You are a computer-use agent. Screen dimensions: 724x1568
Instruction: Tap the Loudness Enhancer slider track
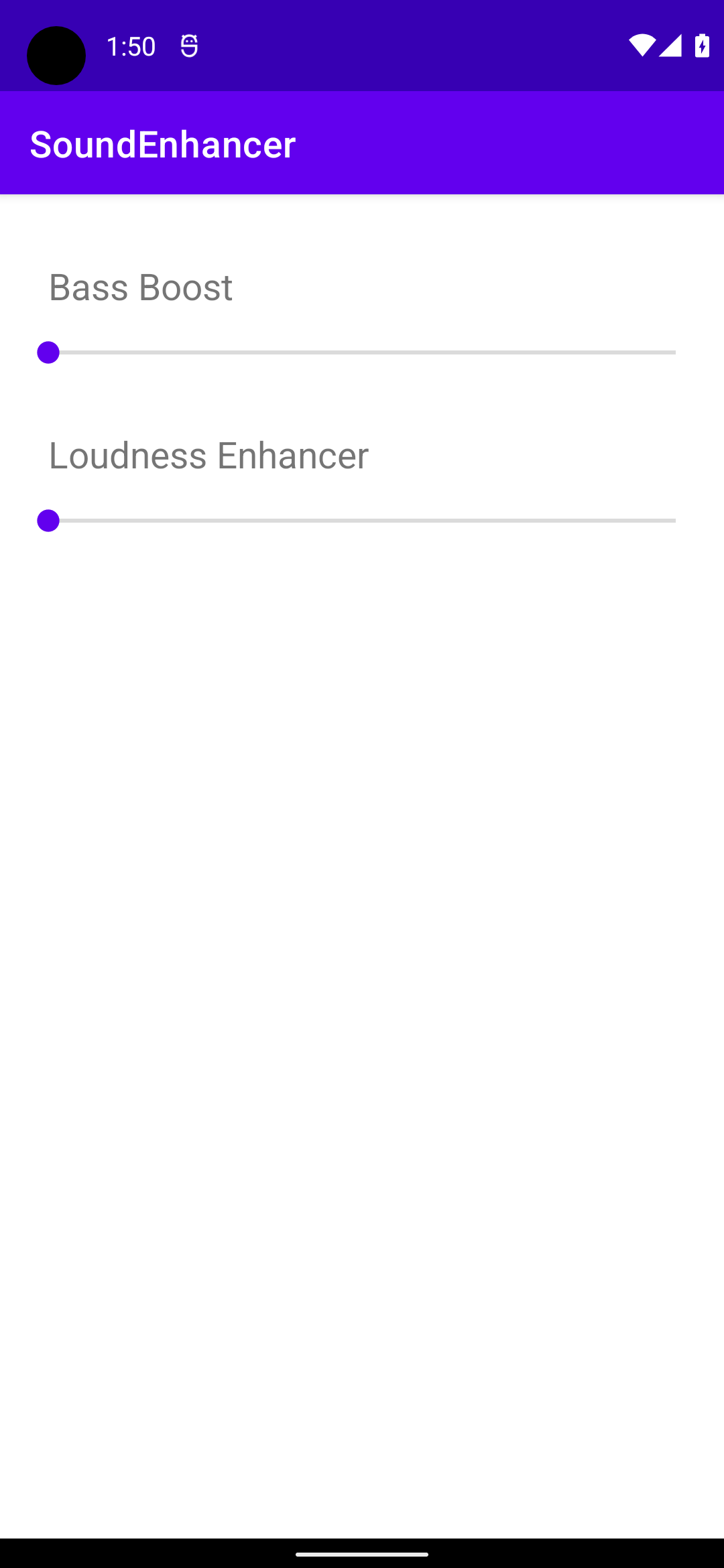tap(362, 521)
